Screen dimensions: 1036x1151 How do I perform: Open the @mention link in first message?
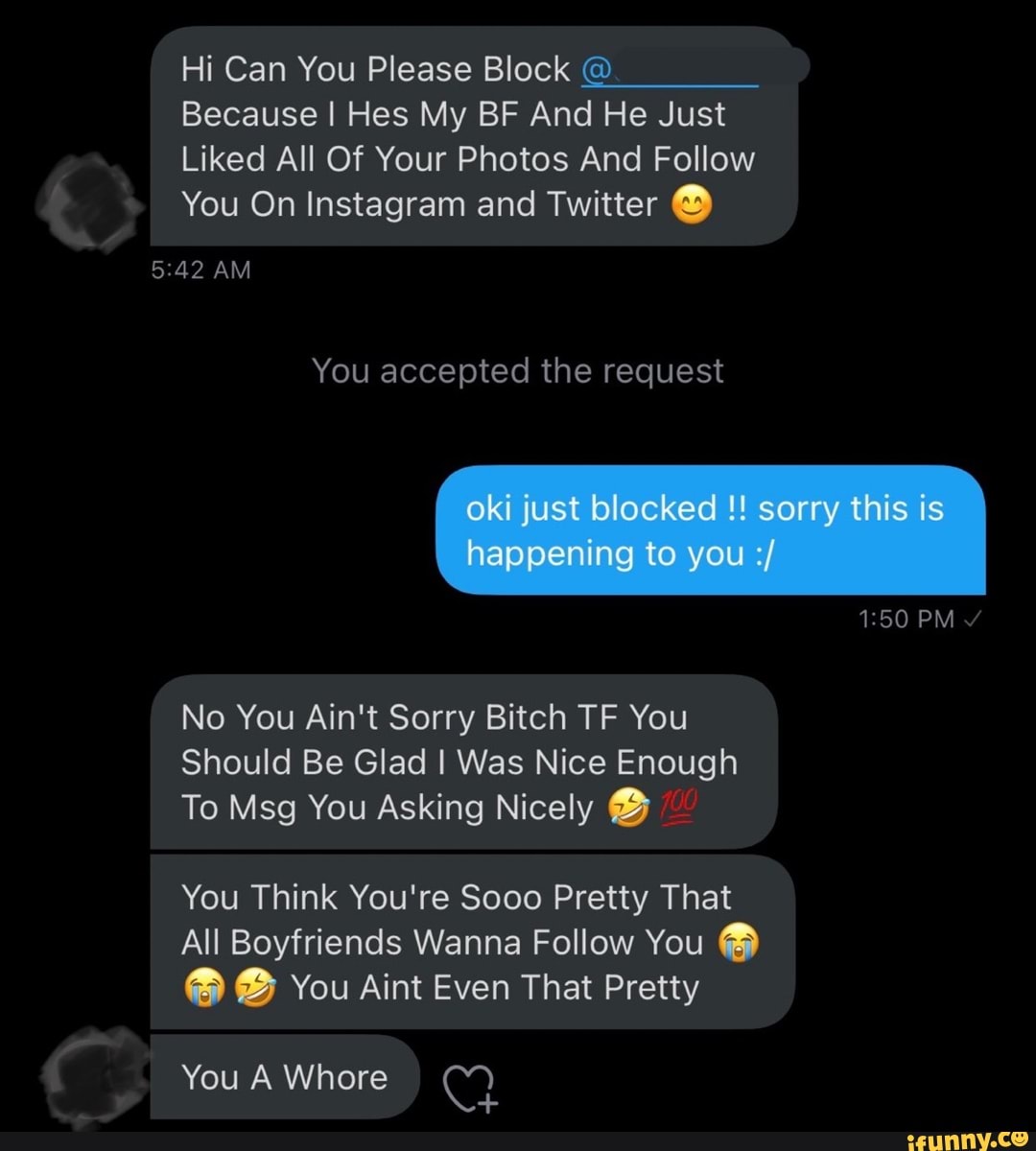coord(671,70)
